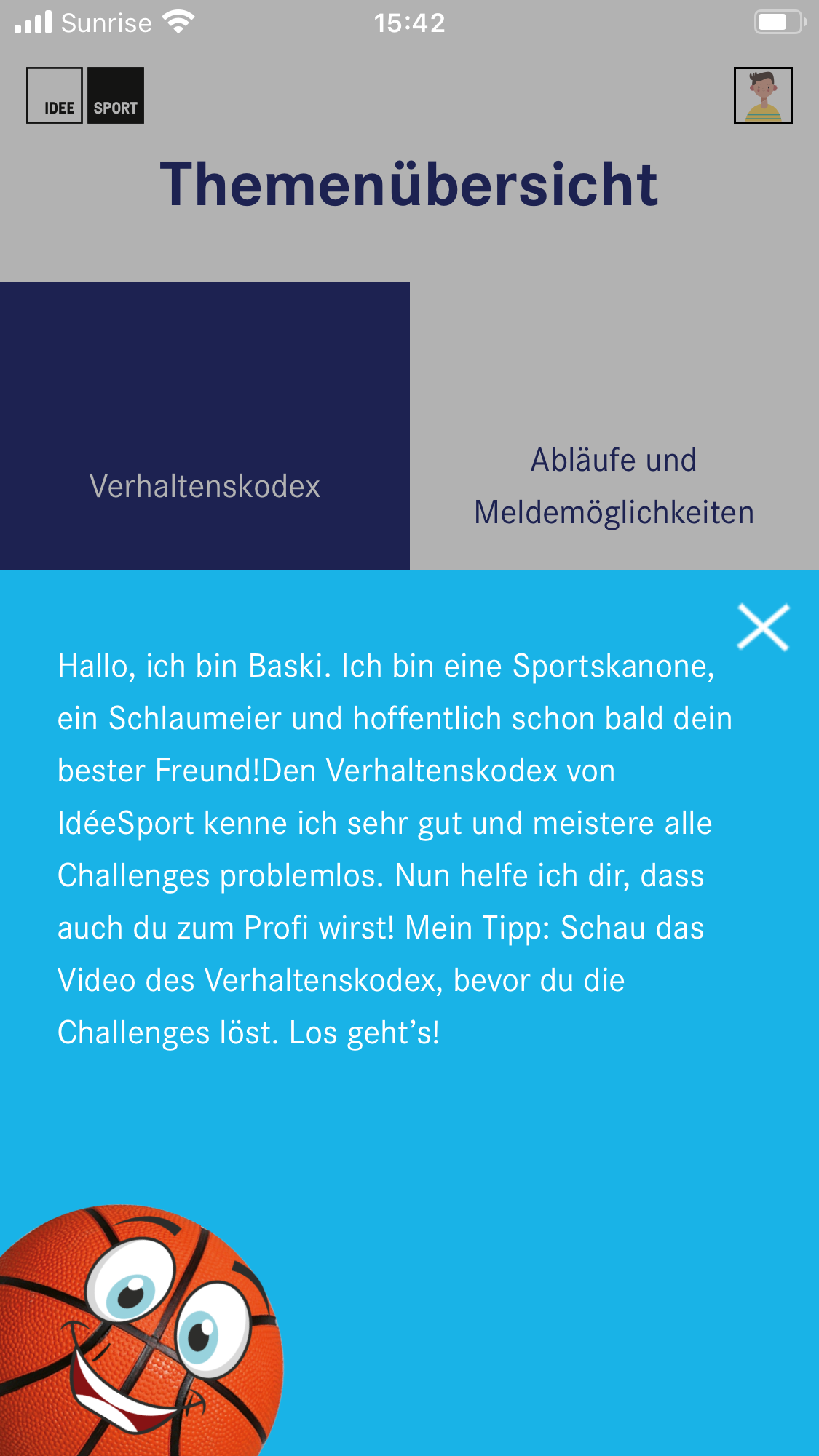Tap the clock showing 15:42
Viewport: 819px width, 1456px height.
[409, 23]
